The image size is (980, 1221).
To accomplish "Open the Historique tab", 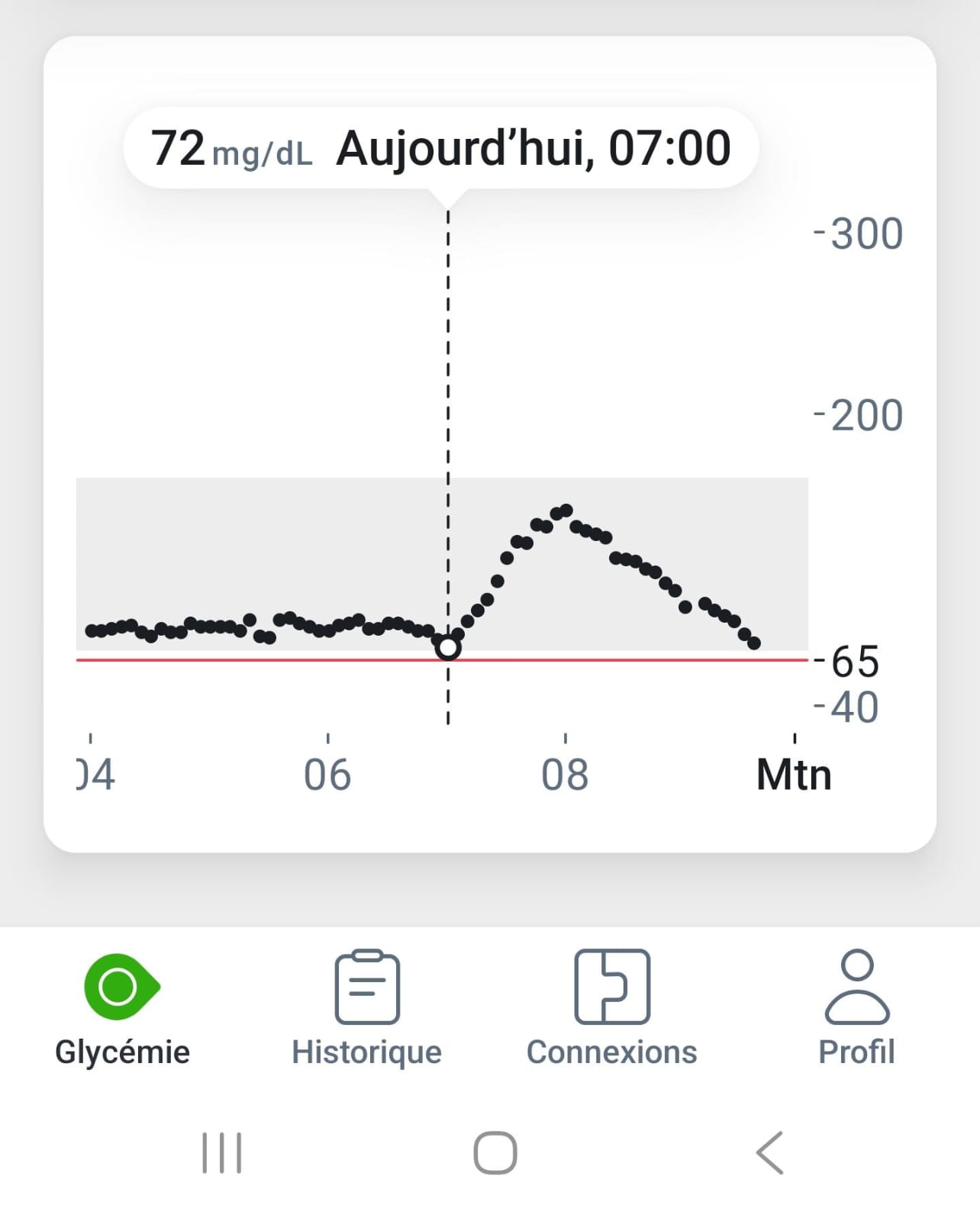I will coord(367,1007).
